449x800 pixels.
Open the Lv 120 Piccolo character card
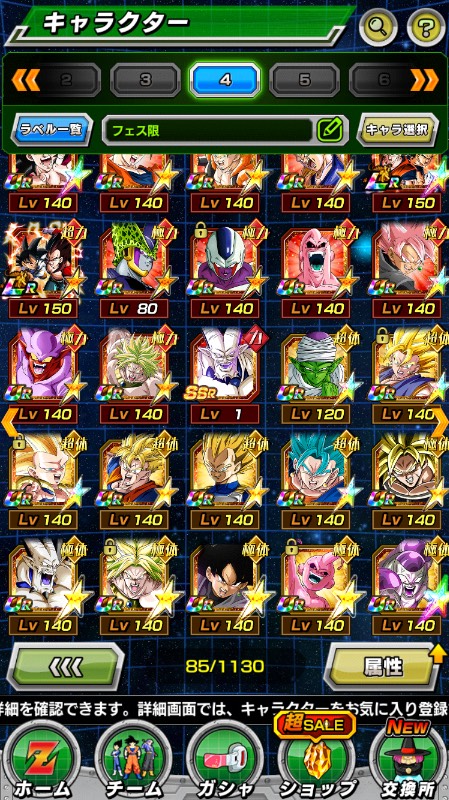[x=316, y=377]
